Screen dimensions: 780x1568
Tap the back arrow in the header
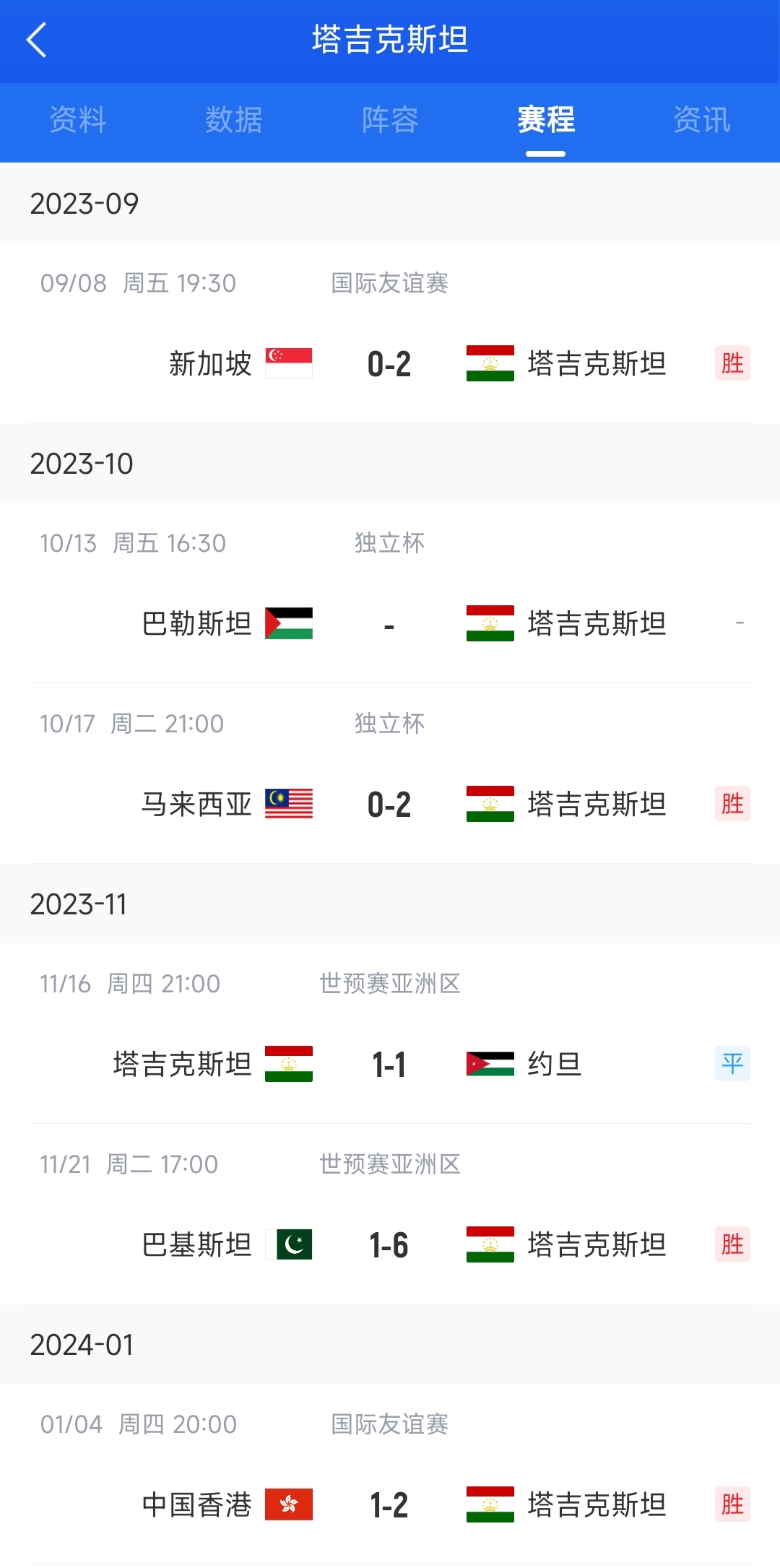pyautogui.click(x=36, y=40)
